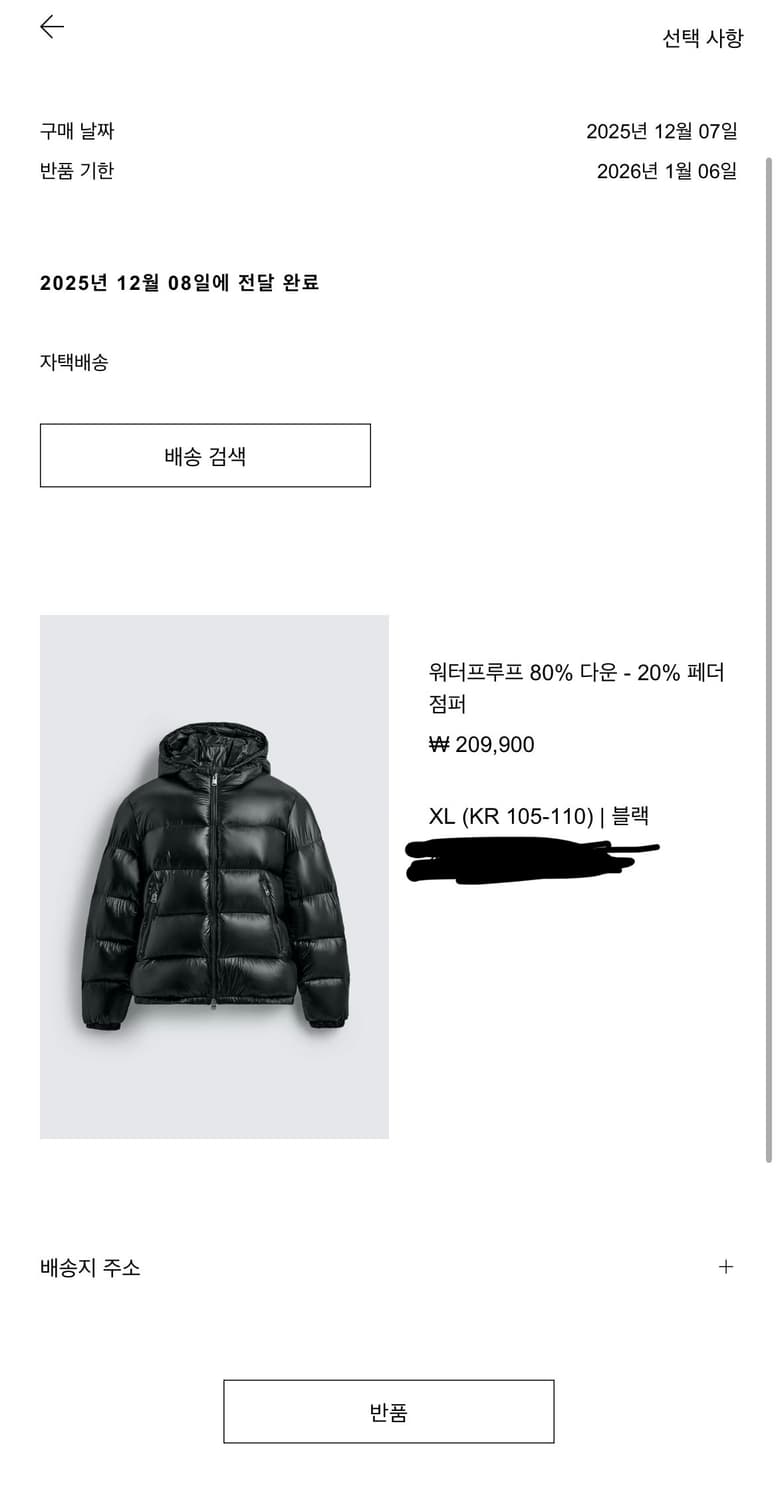Image resolution: width=778 pixels, height=1500 pixels.
Task: Select the 배송 검색 button to track delivery
Action: tap(205, 456)
